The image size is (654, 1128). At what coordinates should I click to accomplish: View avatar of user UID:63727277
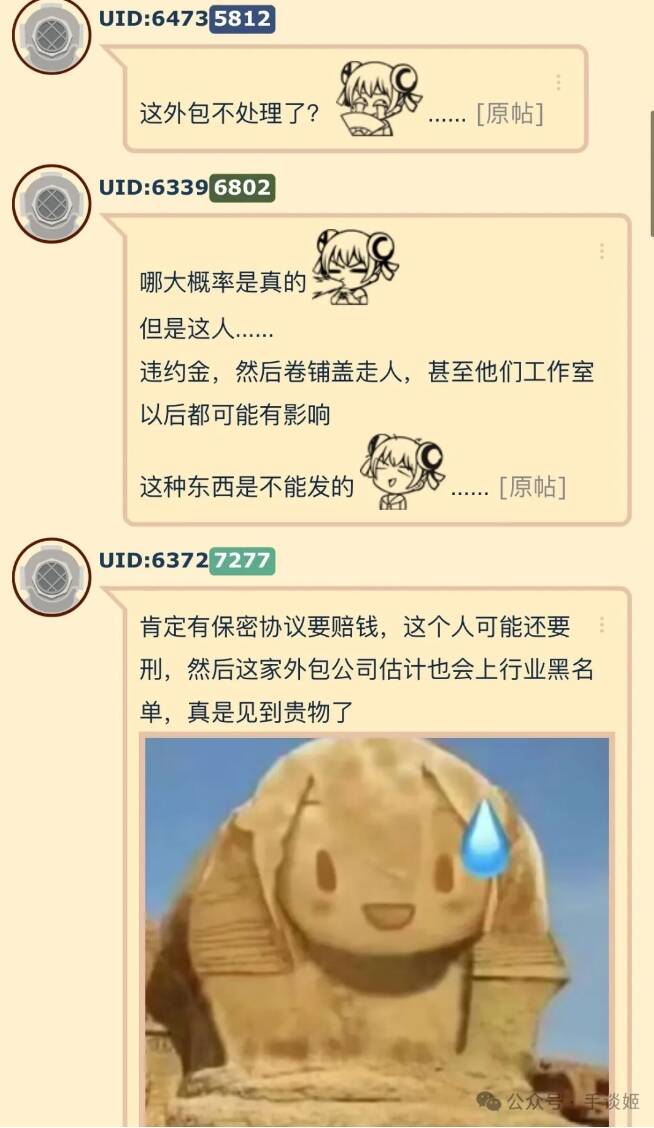(x=50, y=577)
